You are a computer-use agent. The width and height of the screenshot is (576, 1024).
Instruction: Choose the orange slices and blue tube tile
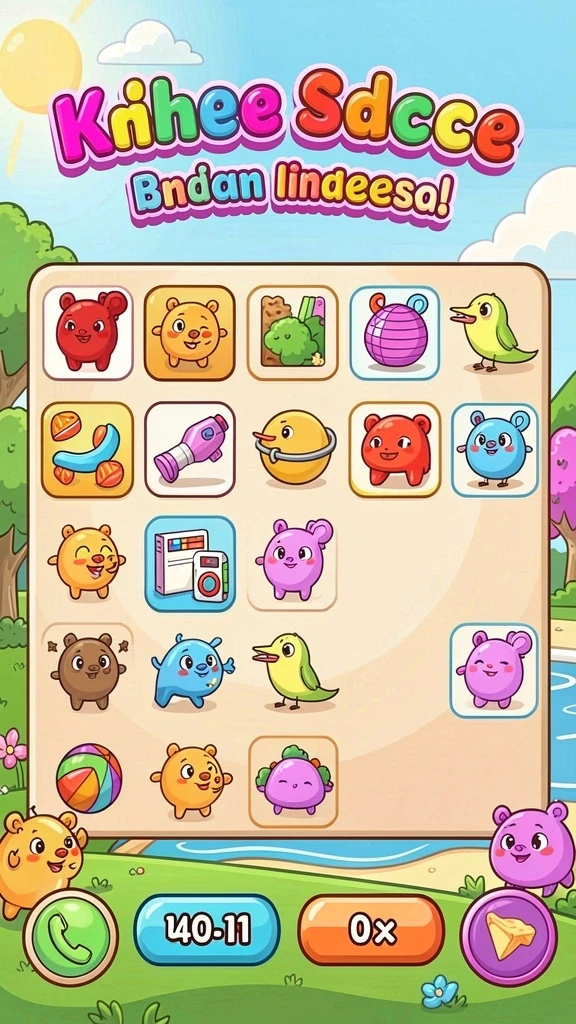tap(88, 449)
